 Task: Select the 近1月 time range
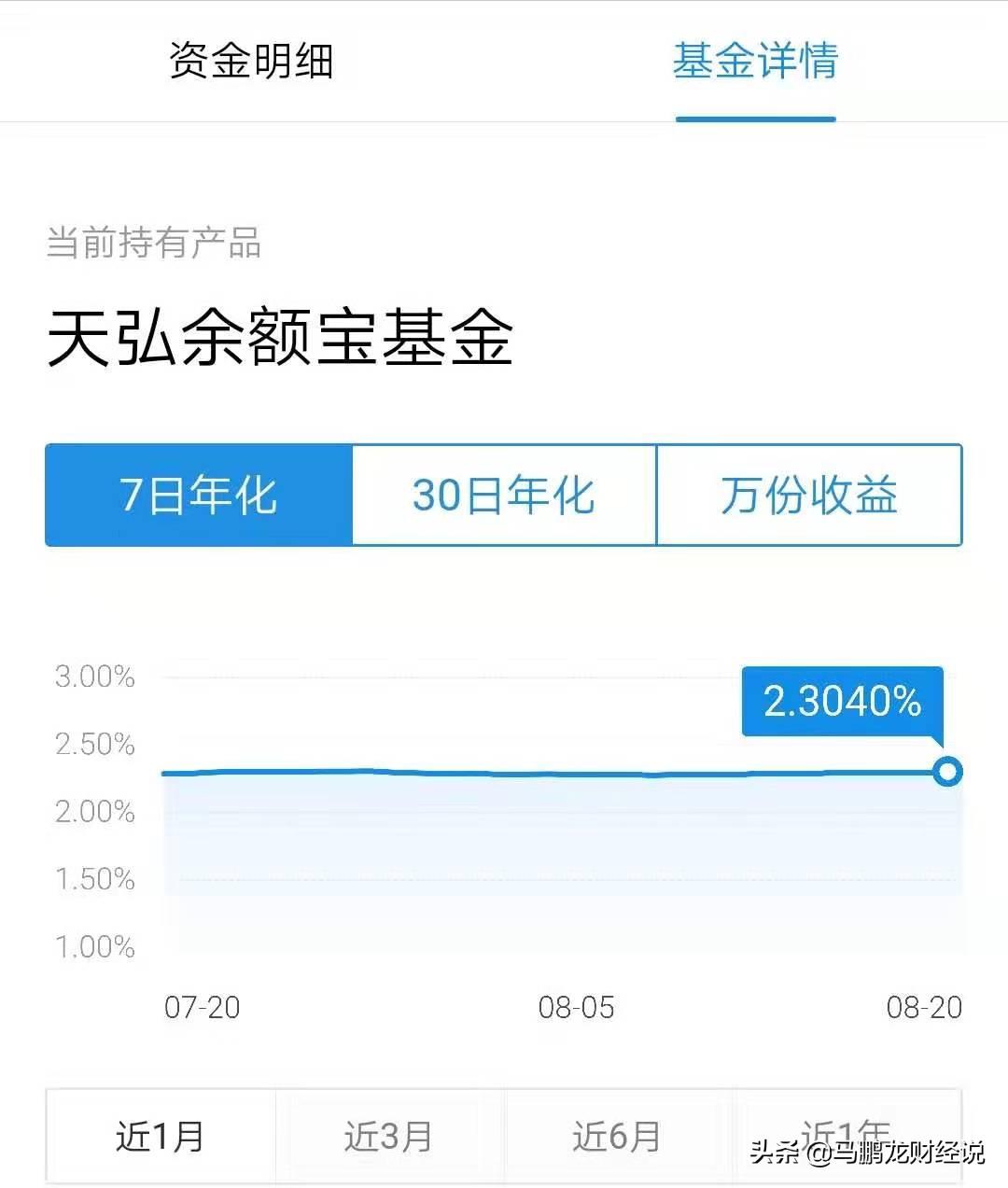161,1136
